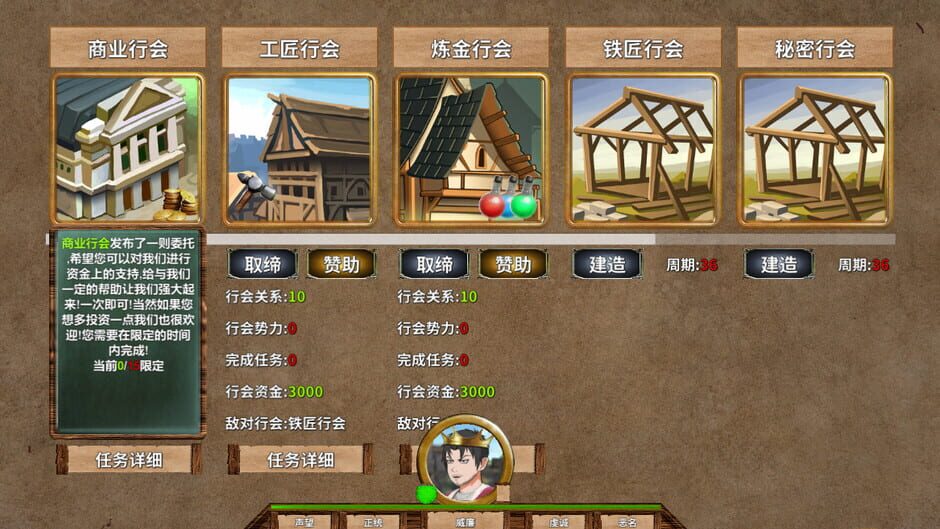Select the 铁匠行会 construction frame card

(643, 148)
